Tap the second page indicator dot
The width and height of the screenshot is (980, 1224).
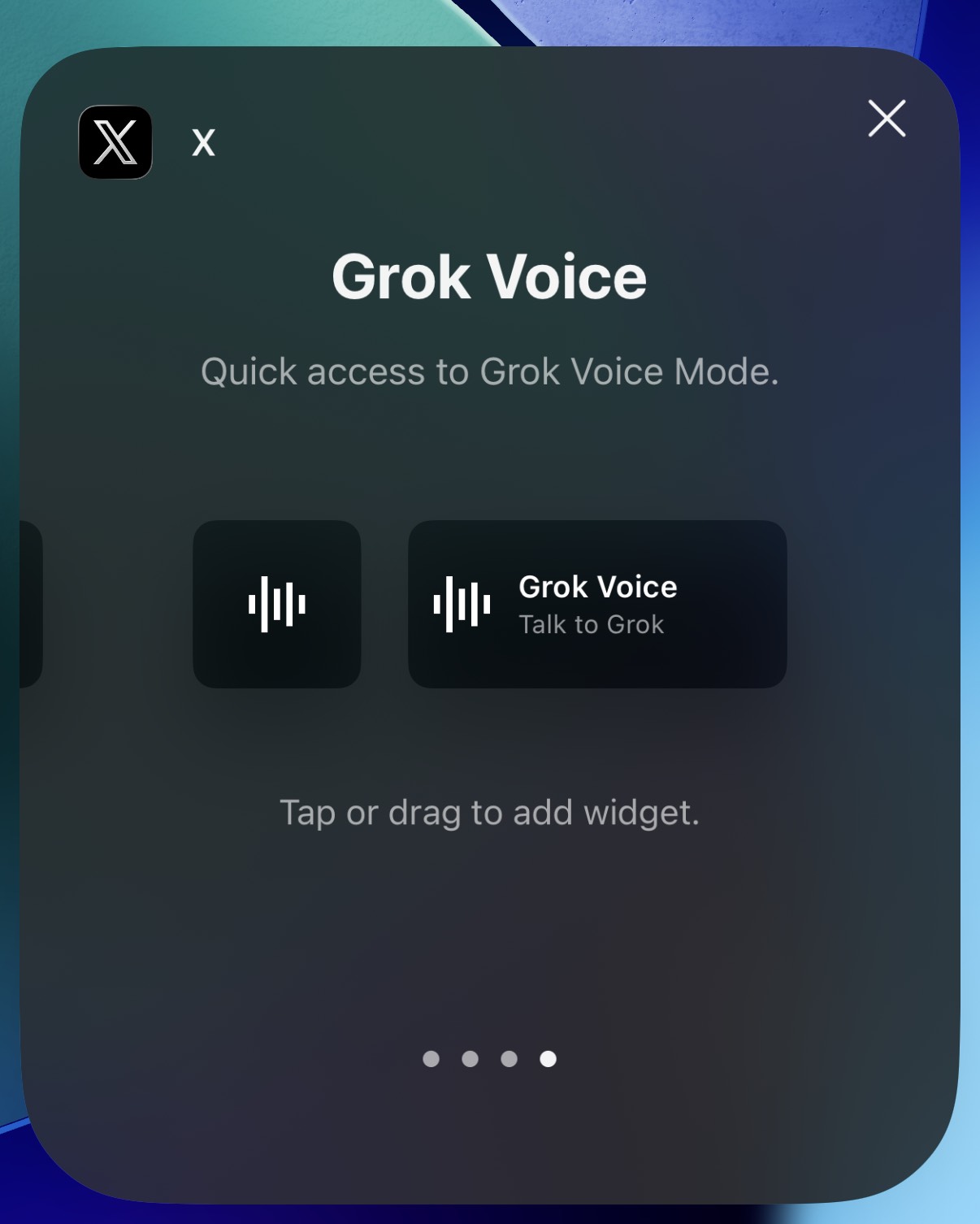click(469, 1059)
